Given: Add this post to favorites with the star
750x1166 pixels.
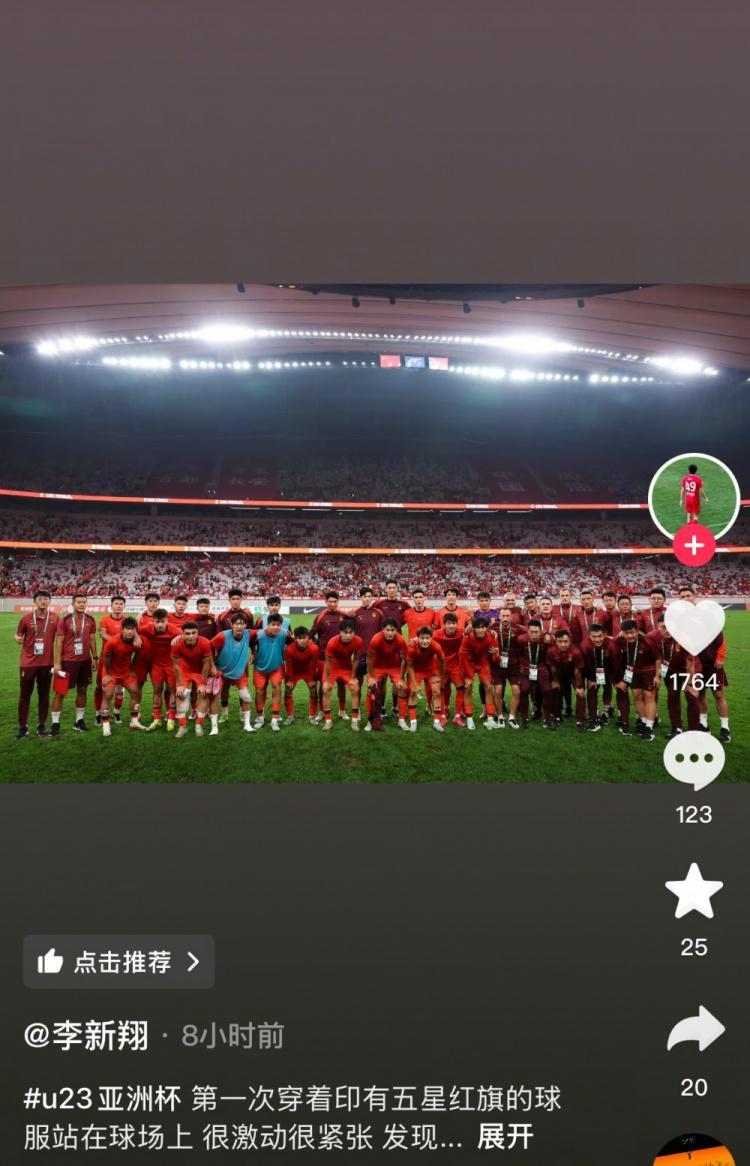Looking at the screenshot, I should click(x=694, y=892).
